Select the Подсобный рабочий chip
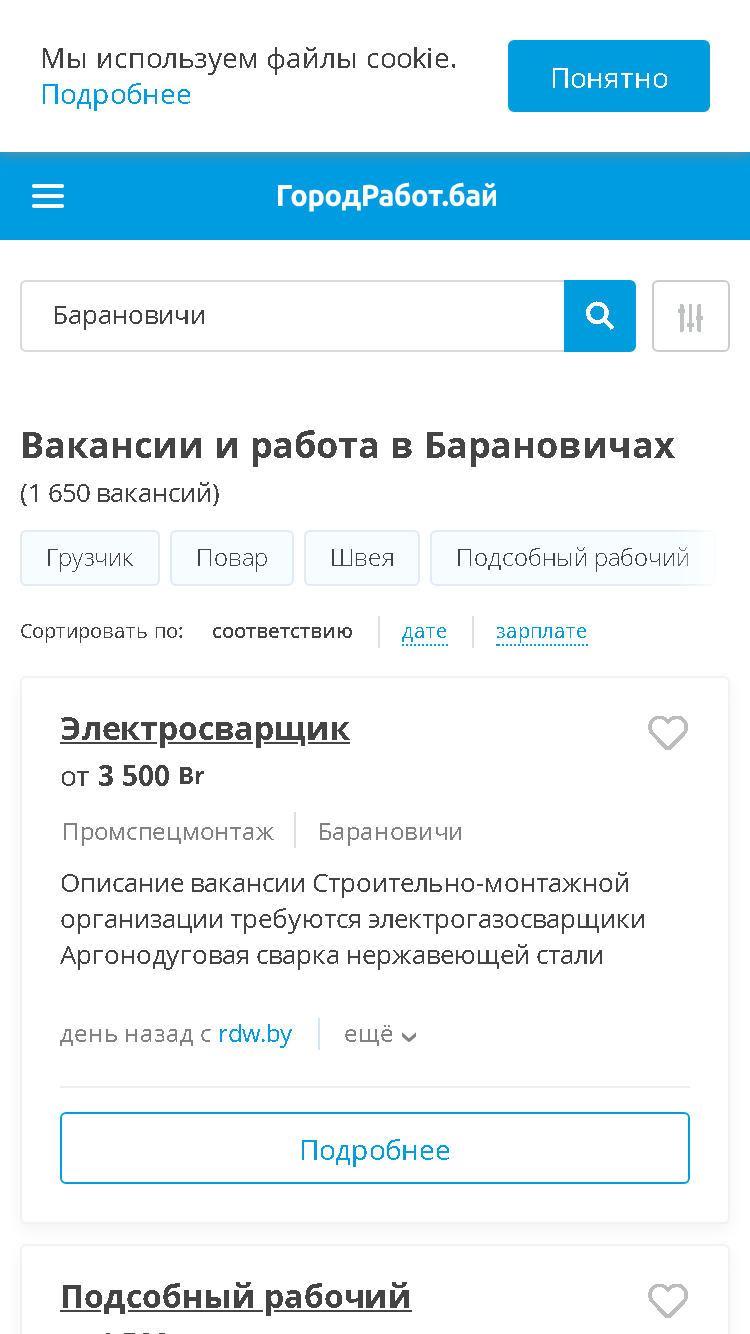Screen dimensions: 750x1334 click(573, 558)
